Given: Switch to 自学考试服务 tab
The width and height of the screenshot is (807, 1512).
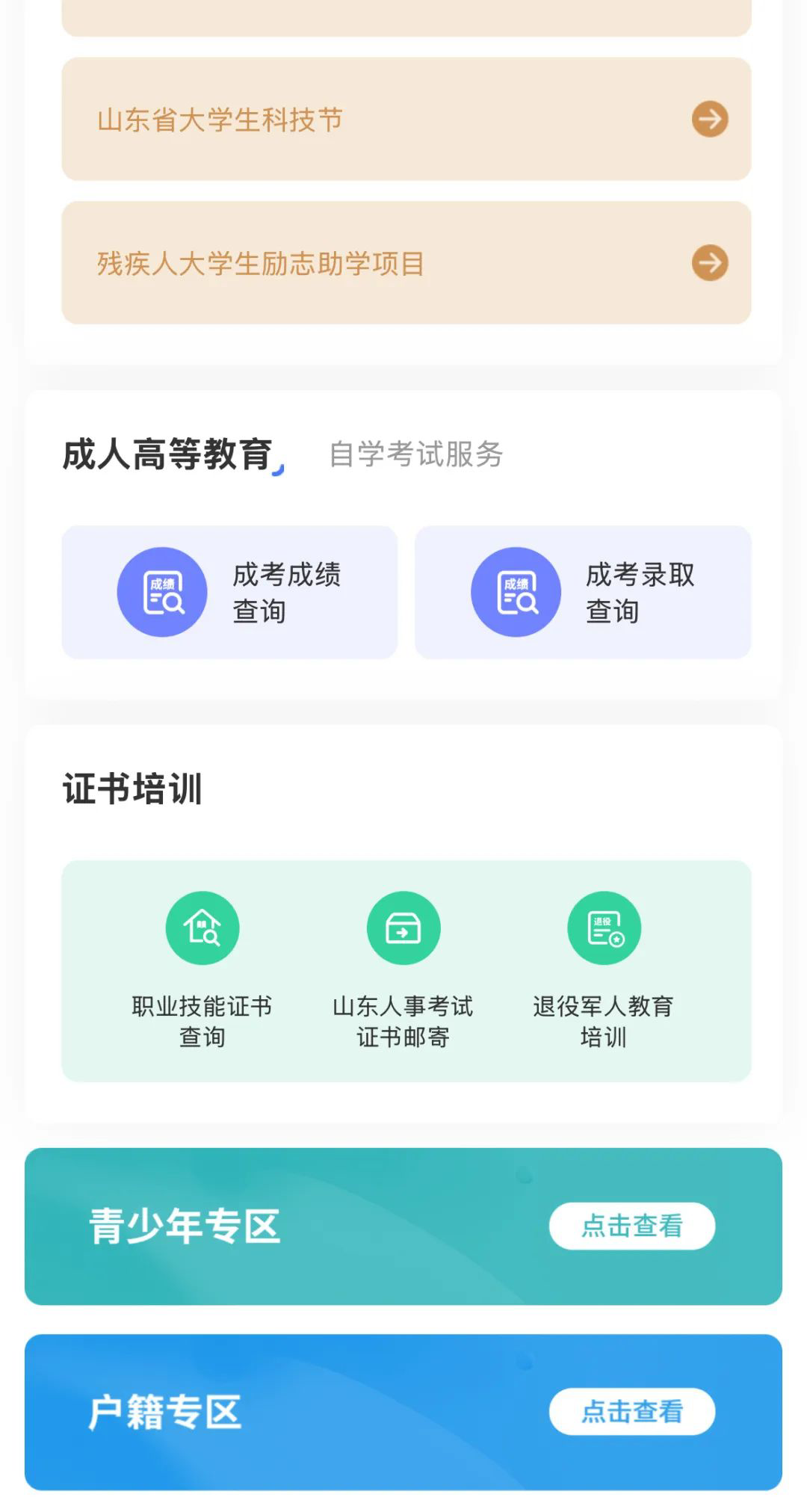Looking at the screenshot, I should click(x=415, y=454).
